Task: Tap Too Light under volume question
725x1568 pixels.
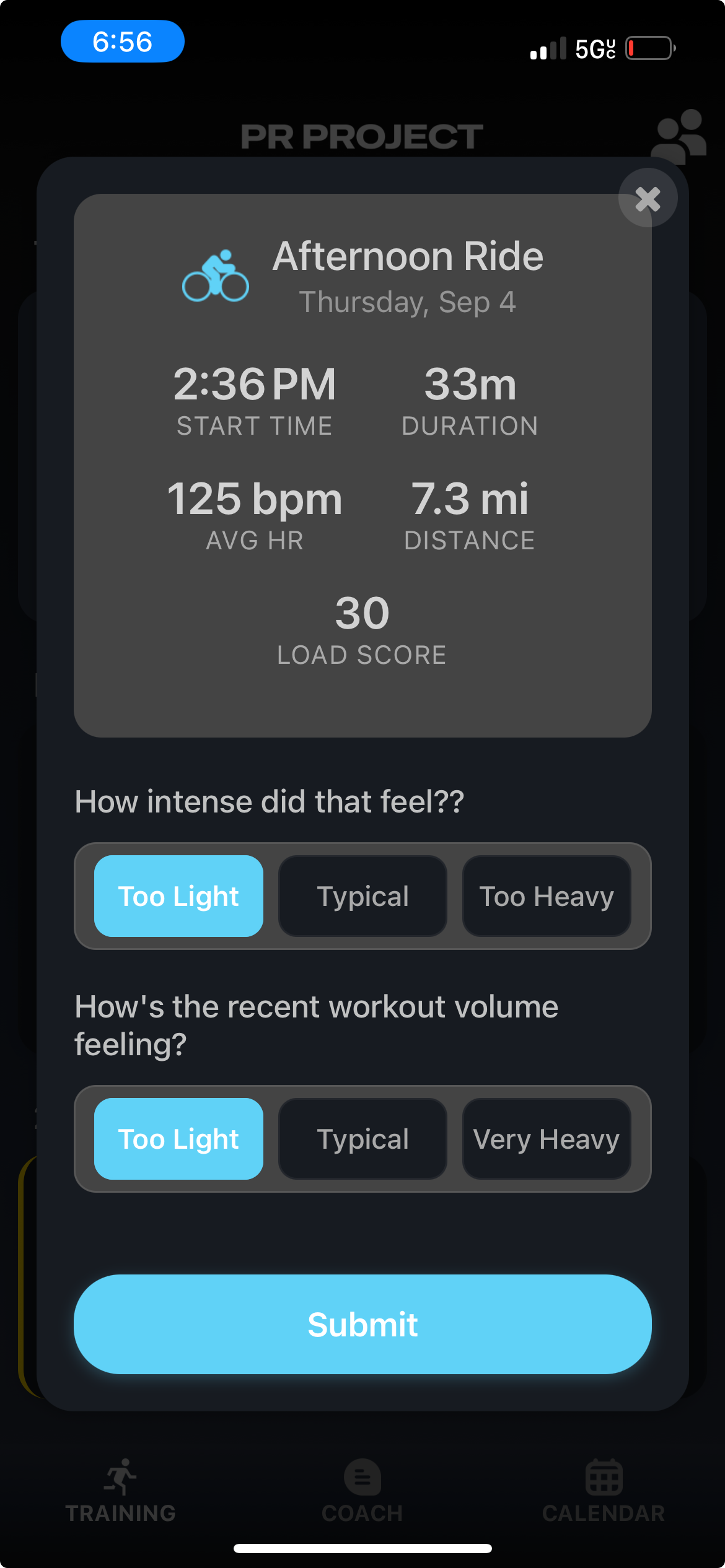Action: [x=178, y=1138]
